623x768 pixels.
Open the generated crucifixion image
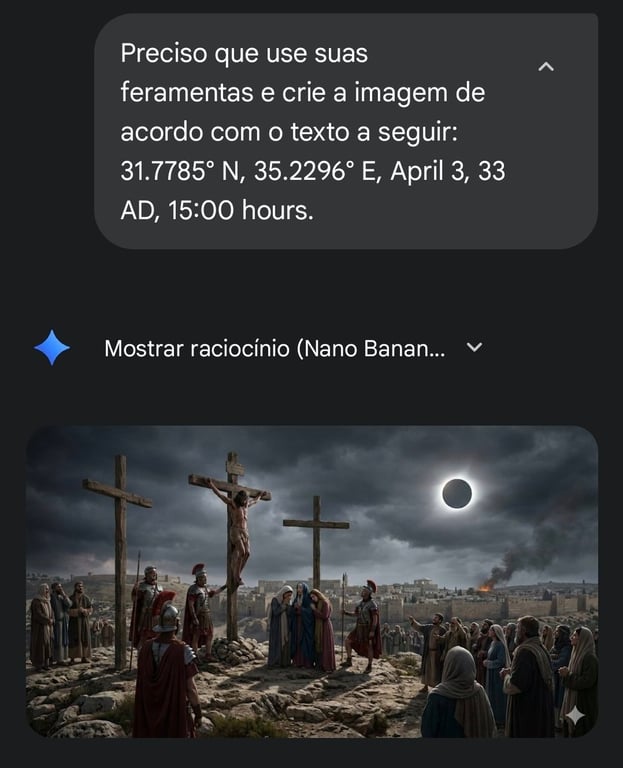311,582
